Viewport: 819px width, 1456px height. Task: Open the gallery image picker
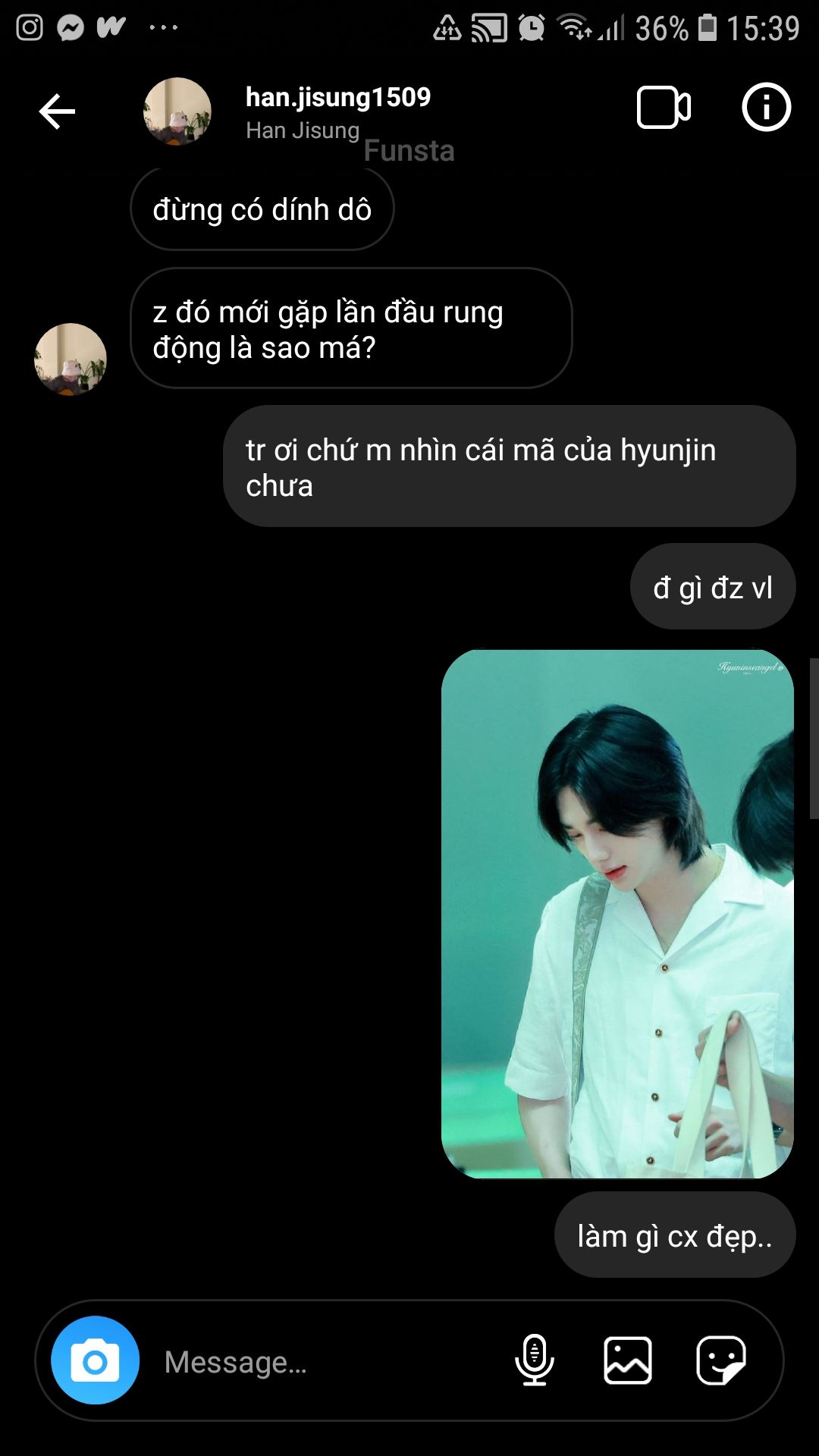coord(628,1360)
